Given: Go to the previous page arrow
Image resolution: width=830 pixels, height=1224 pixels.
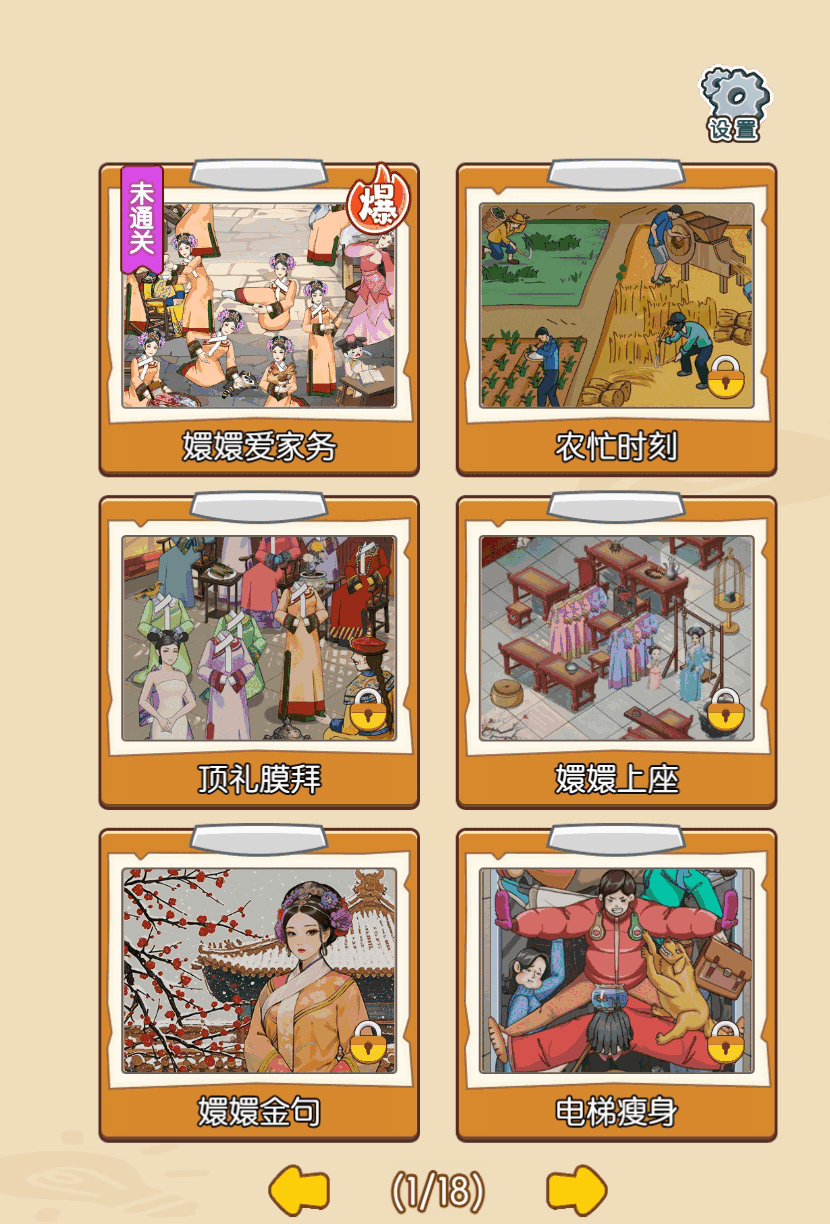Looking at the screenshot, I should click(x=299, y=1190).
